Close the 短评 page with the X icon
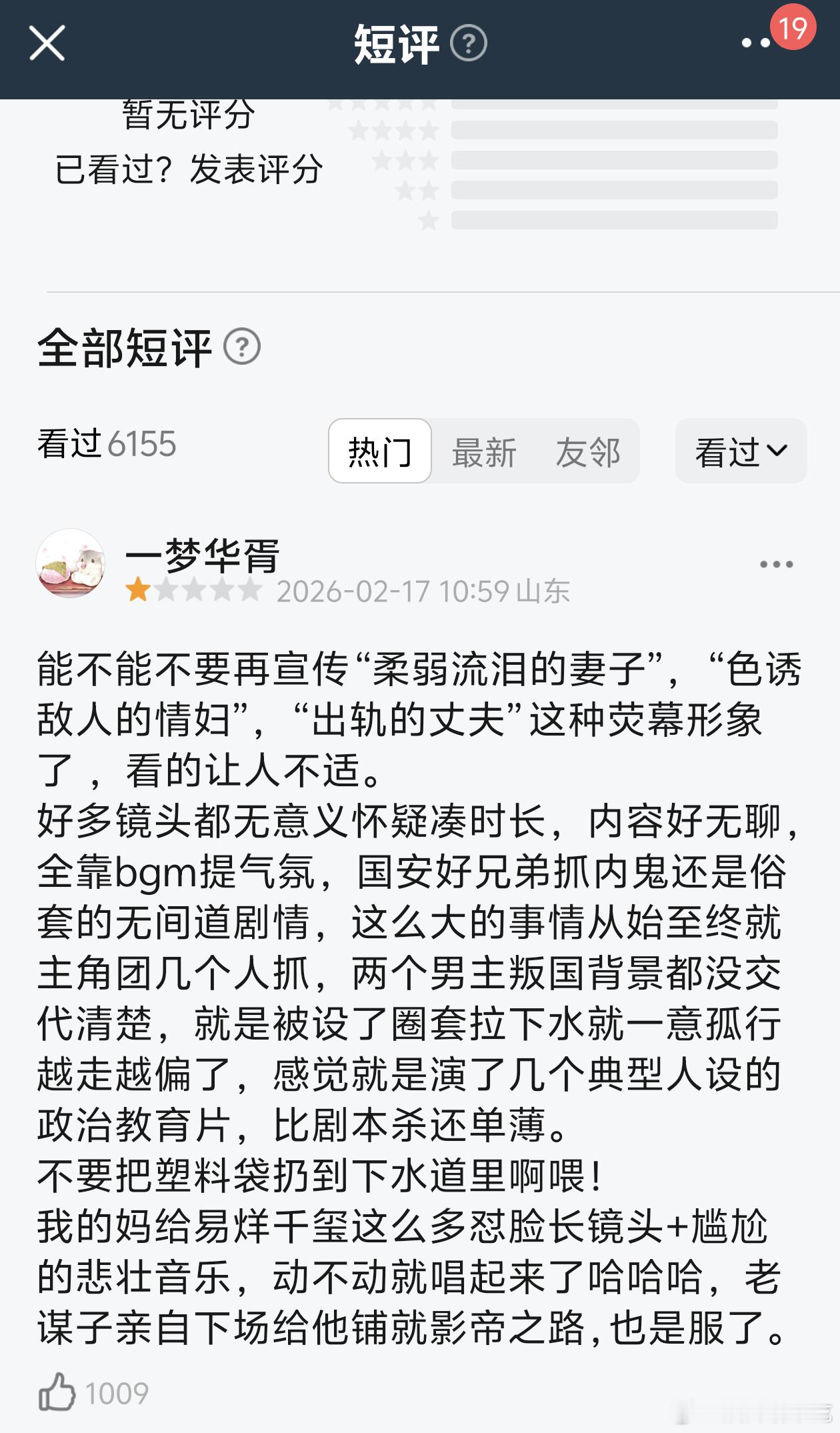The height and width of the screenshot is (1433, 840). pyautogui.click(x=45, y=44)
